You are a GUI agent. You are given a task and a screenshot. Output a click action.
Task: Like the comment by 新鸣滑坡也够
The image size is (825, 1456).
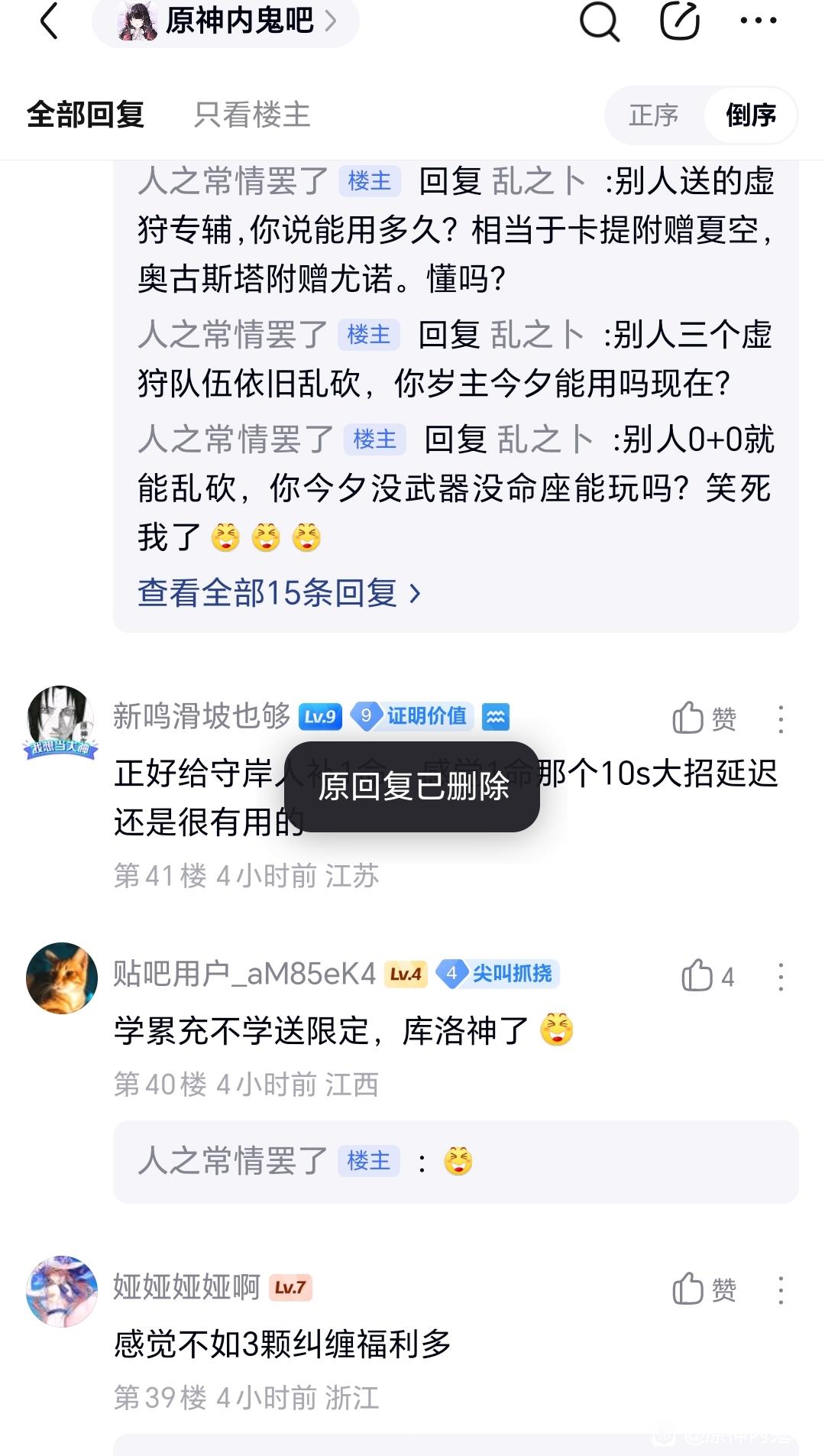[x=703, y=718]
